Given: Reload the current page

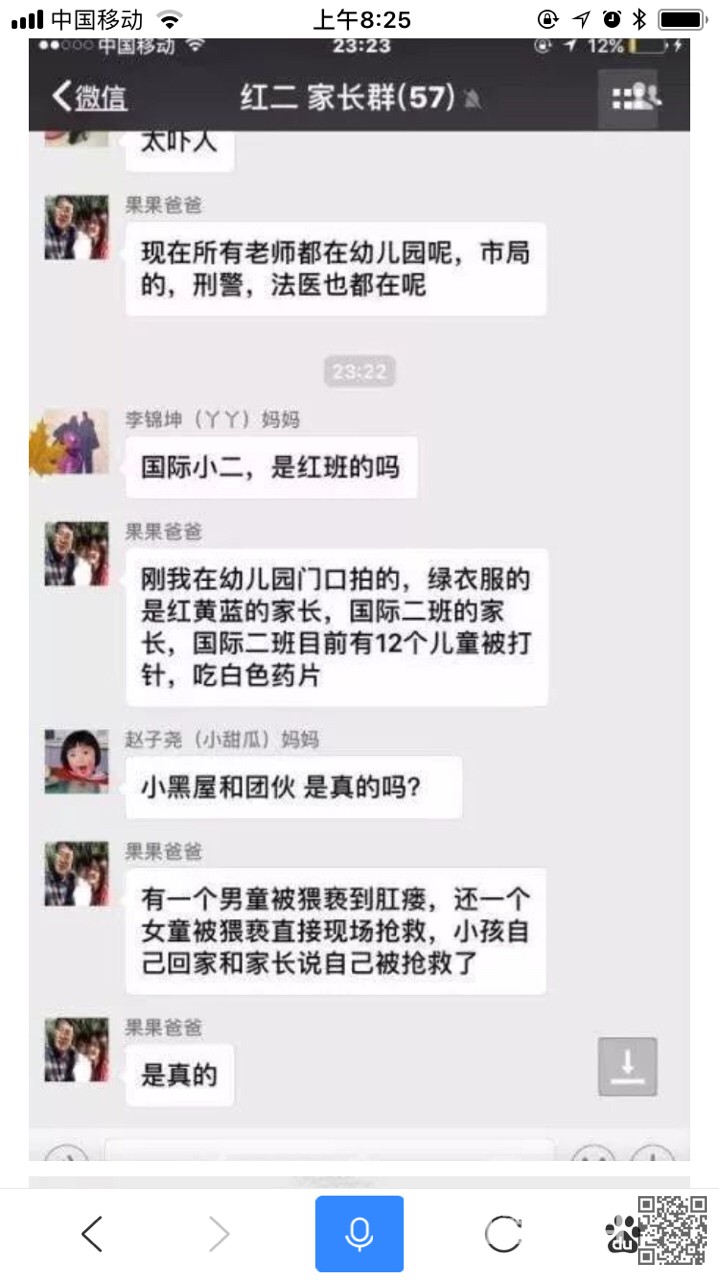Looking at the screenshot, I should tap(502, 1234).
